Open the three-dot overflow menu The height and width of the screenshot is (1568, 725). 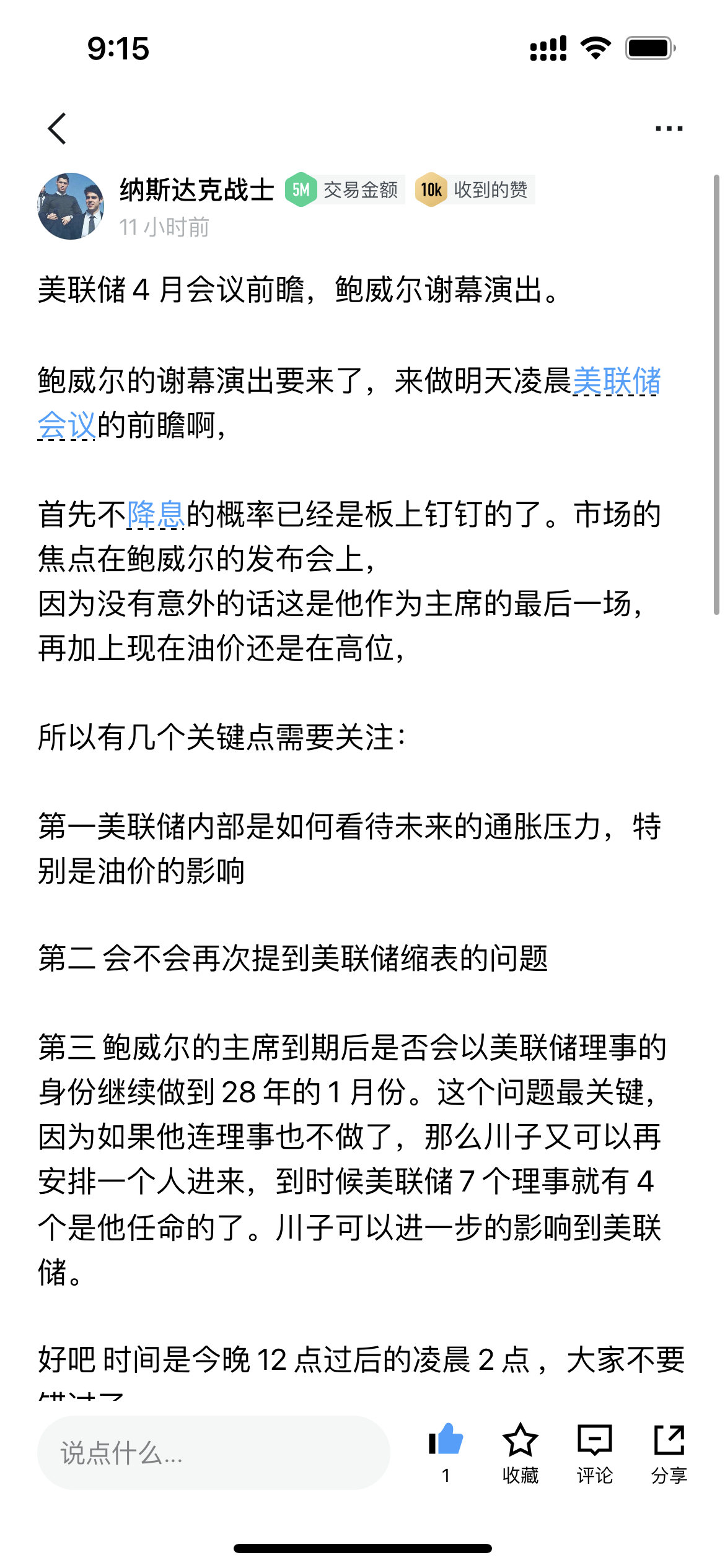(x=669, y=129)
